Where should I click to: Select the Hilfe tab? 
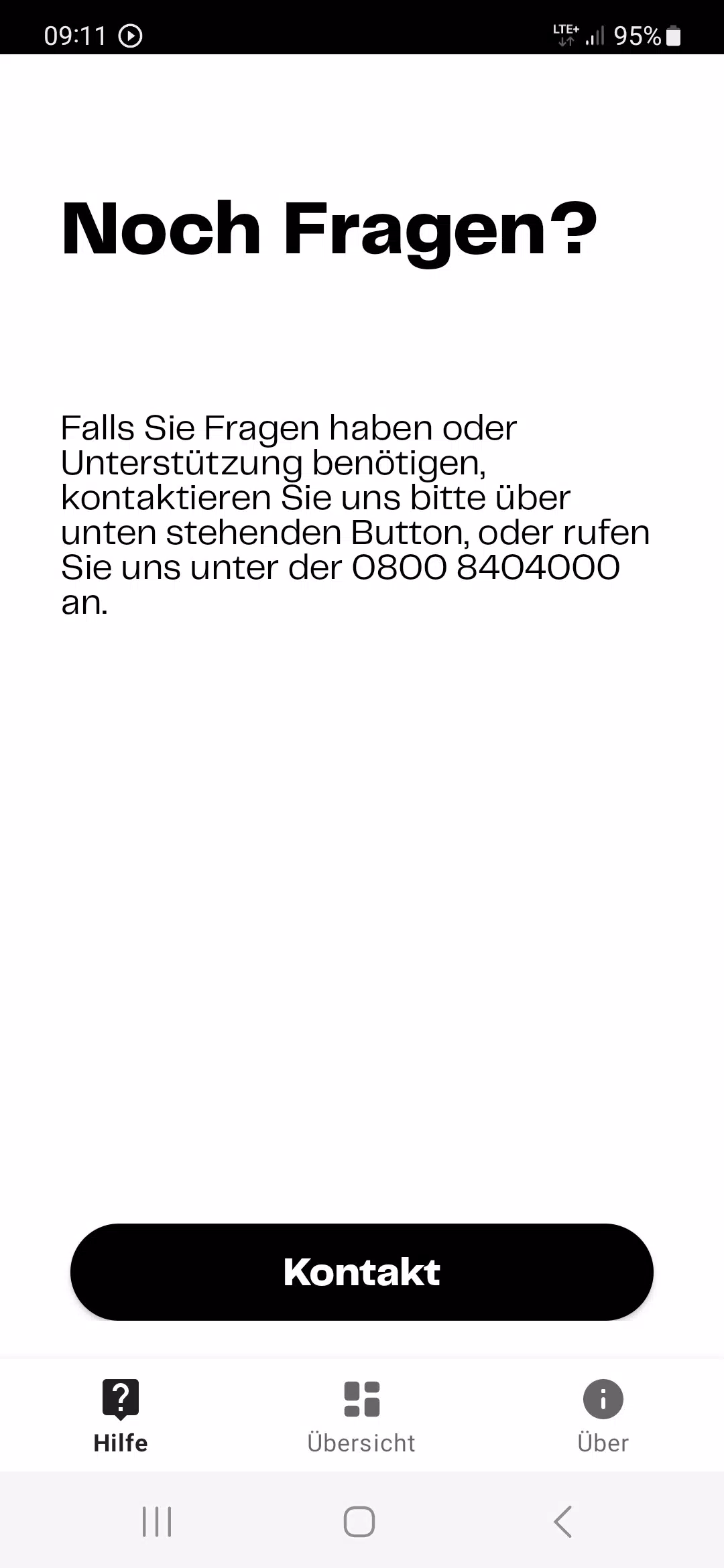tap(121, 1417)
